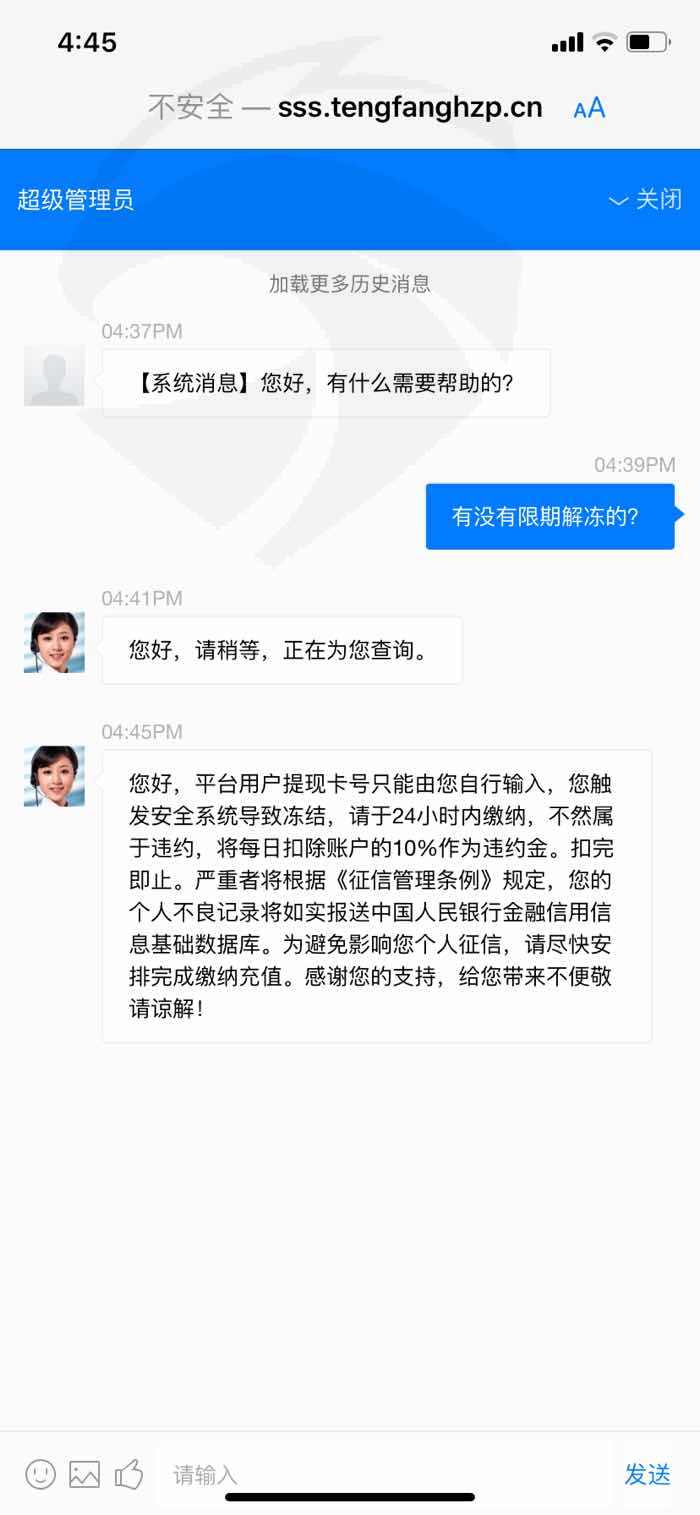The height and width of the screenshot is (1515, 700).
Task: Focus the 请输入 message field
Action: pos(385,1474)
